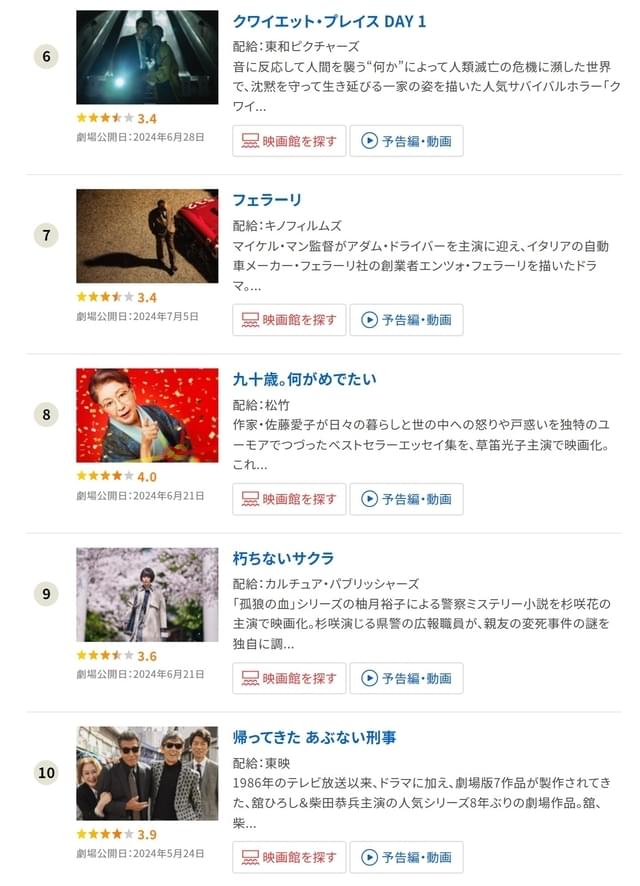The width and height of the screenshot is (640, 886).
Task: Tap the クワイエット・プレイス DAY 1 poster thumbnail
Action: coord(147,57)
